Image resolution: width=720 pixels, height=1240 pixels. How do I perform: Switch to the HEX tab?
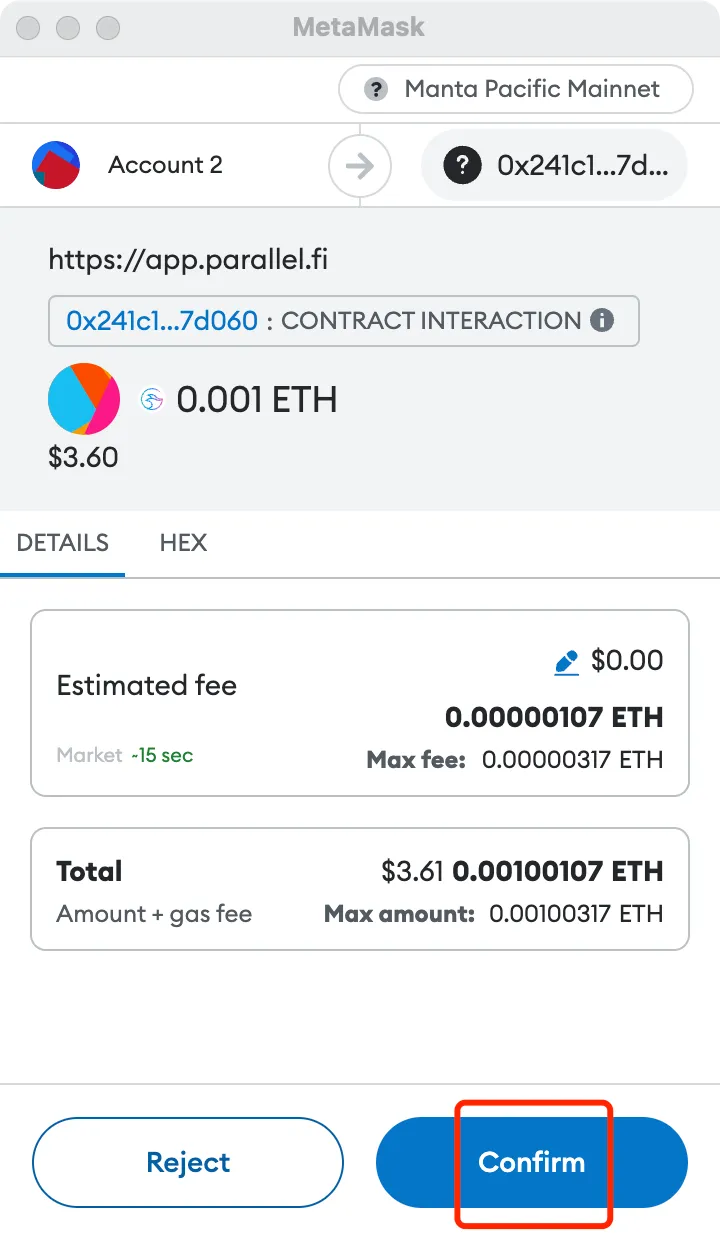pyautogui.click(x=183, y=543)
